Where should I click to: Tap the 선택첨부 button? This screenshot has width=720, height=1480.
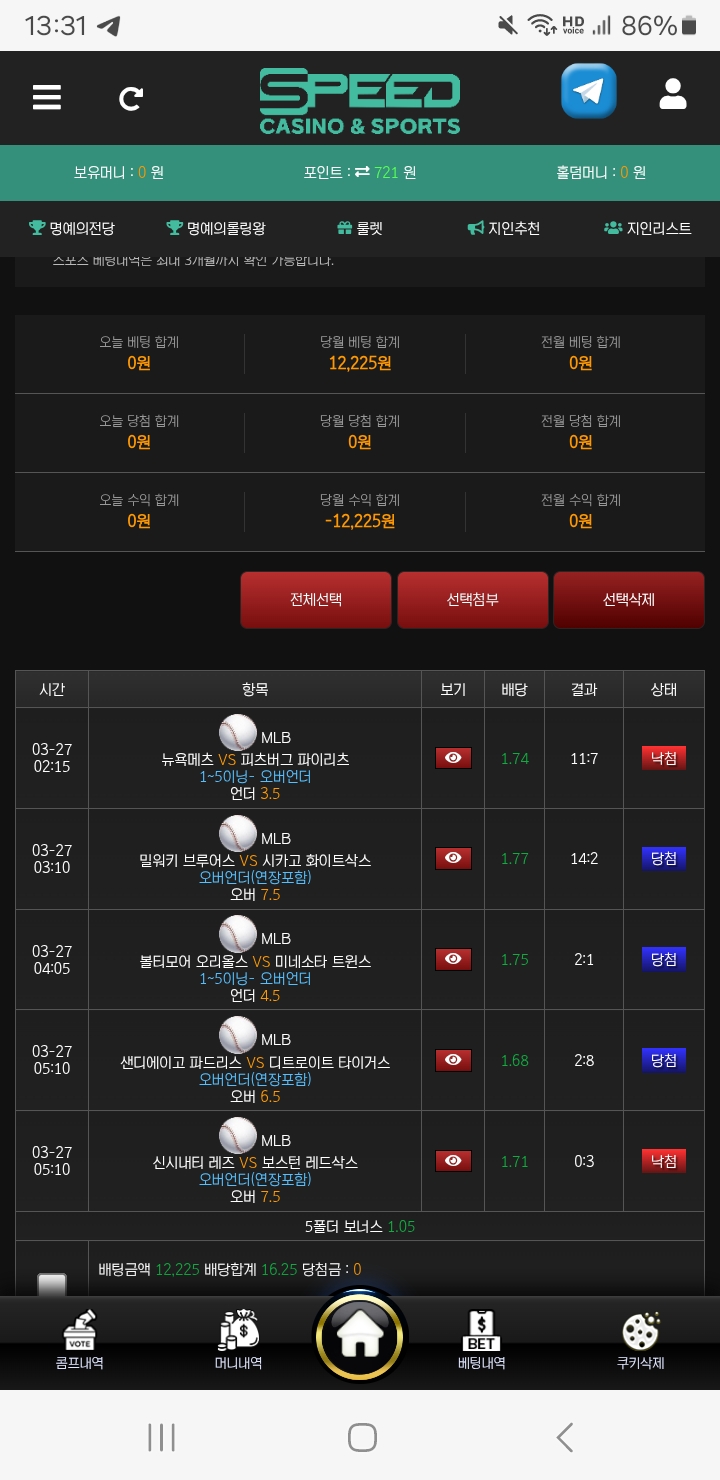[x=473, y=600]
